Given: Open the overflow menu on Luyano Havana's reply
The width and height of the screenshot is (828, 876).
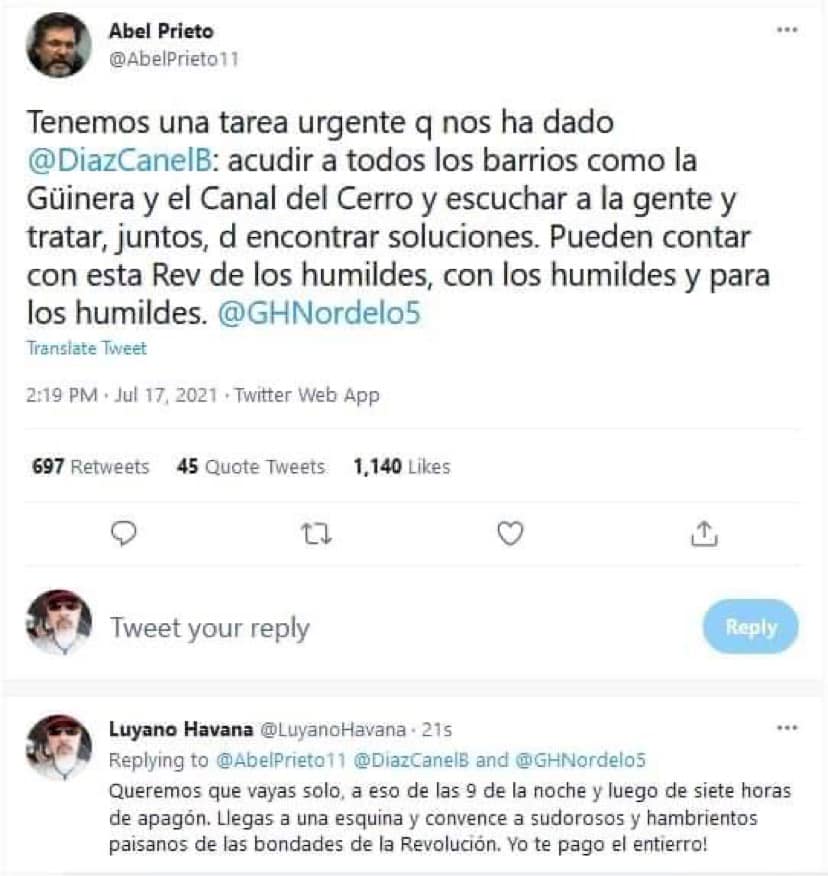Looking at the screenshot, I should coord(788,727).
